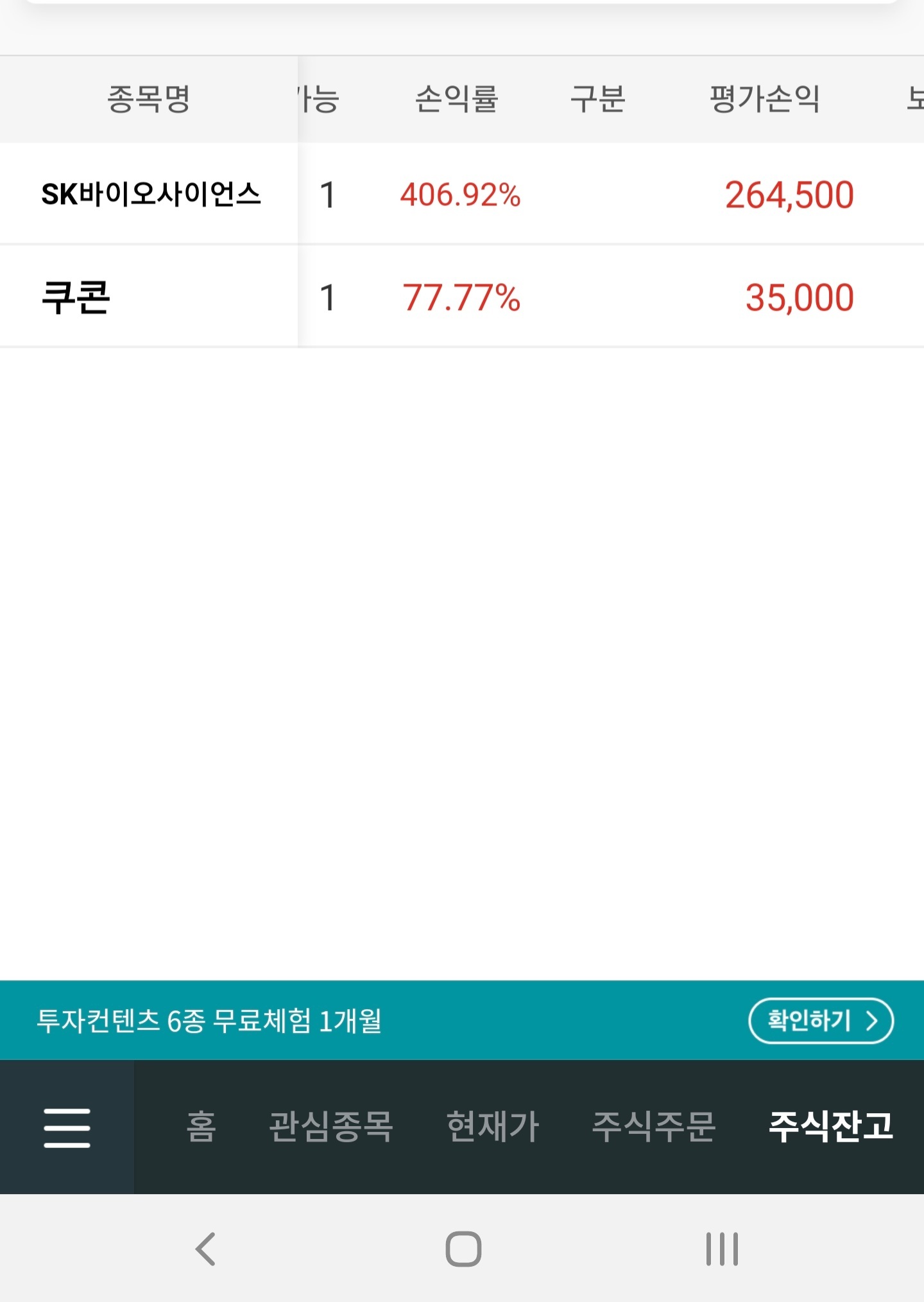
Task: Sort by the 평가손익 column header
Action: click(x=764, y=99)
